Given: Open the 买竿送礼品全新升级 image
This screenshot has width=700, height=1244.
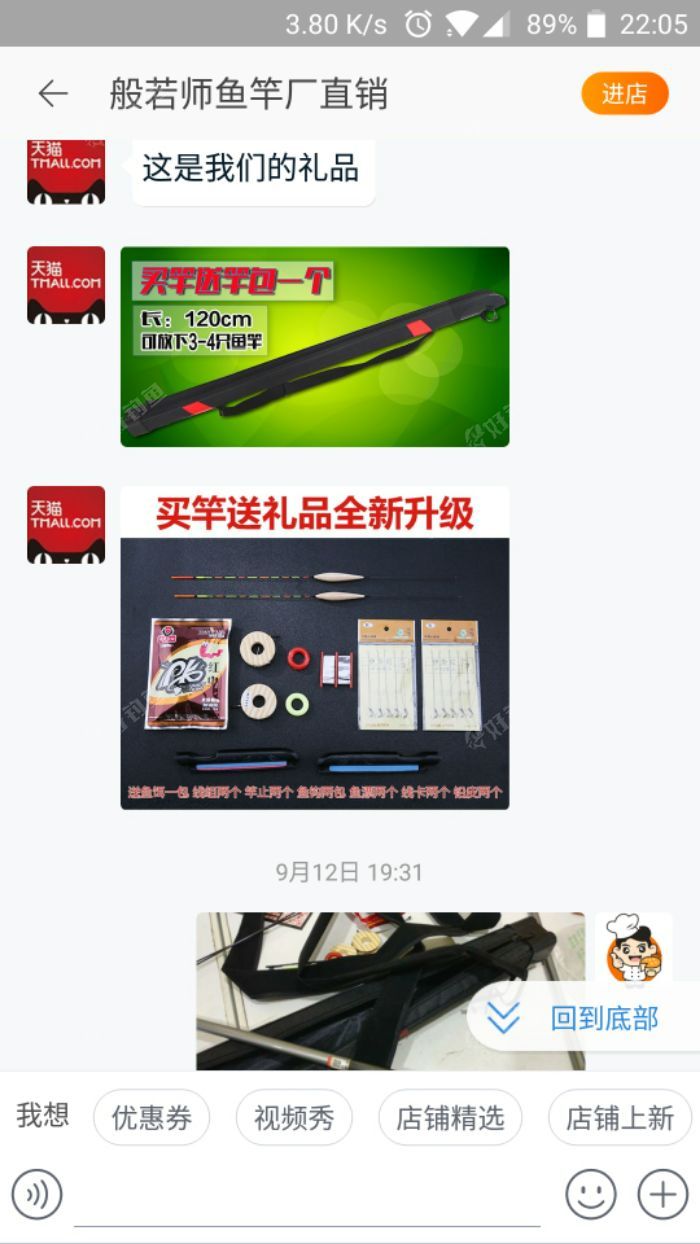Looking at the screenshot, I should click(x=314, y=648).
